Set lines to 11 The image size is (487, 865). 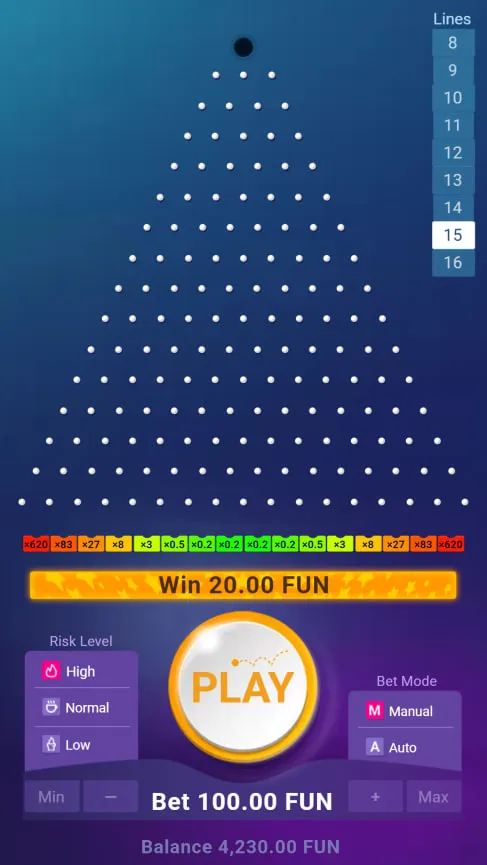click(453, 125)
